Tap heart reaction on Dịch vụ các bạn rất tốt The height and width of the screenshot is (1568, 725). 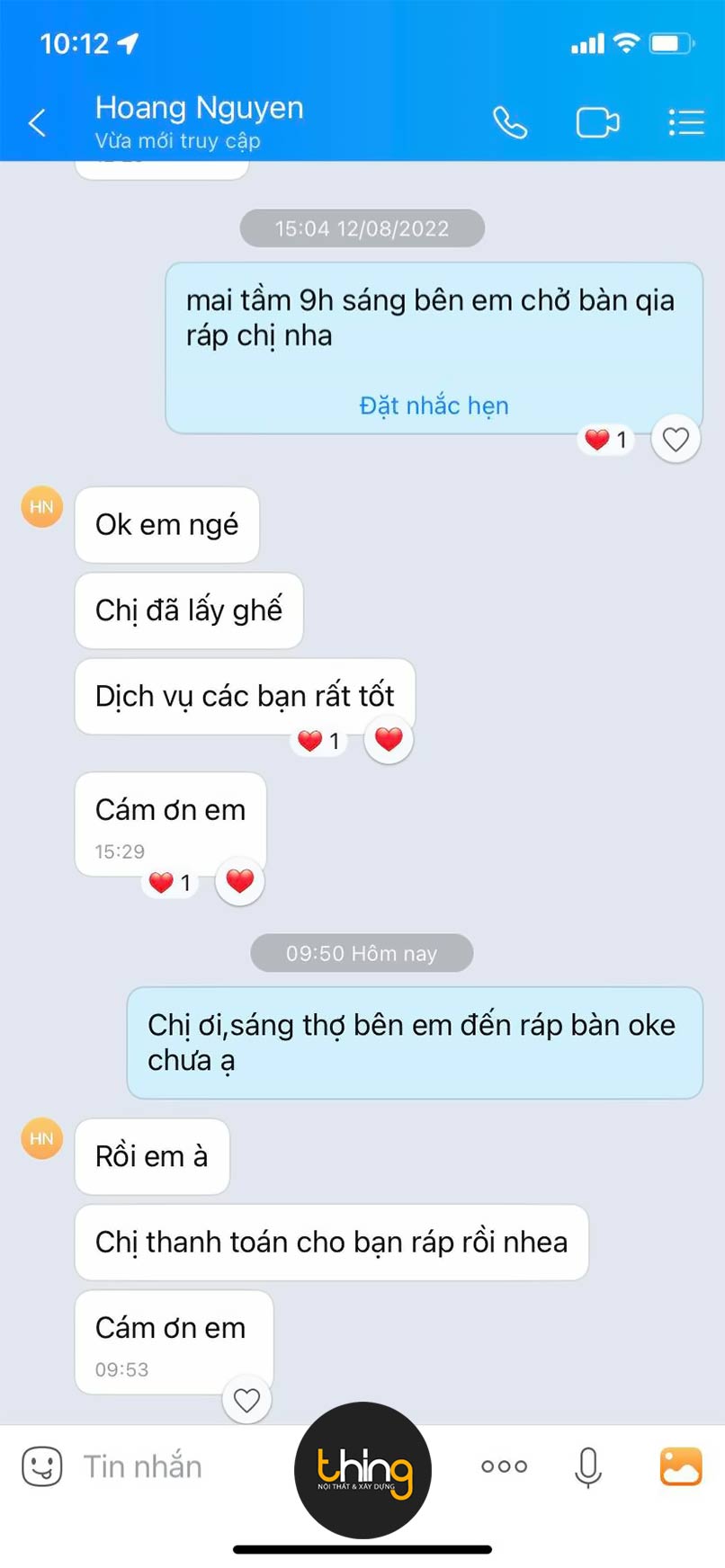[389, 740]
